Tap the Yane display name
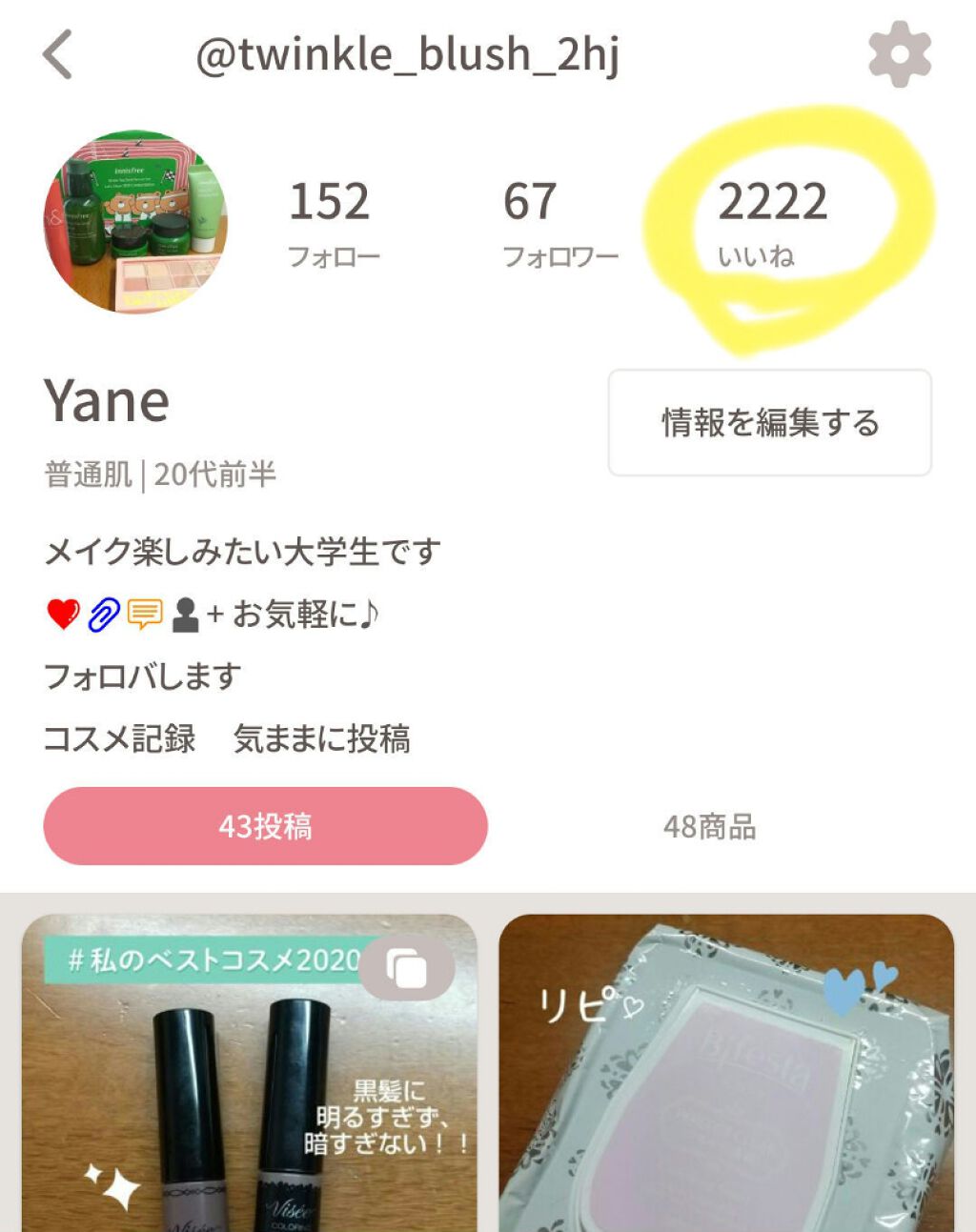 tap(107, 400)
